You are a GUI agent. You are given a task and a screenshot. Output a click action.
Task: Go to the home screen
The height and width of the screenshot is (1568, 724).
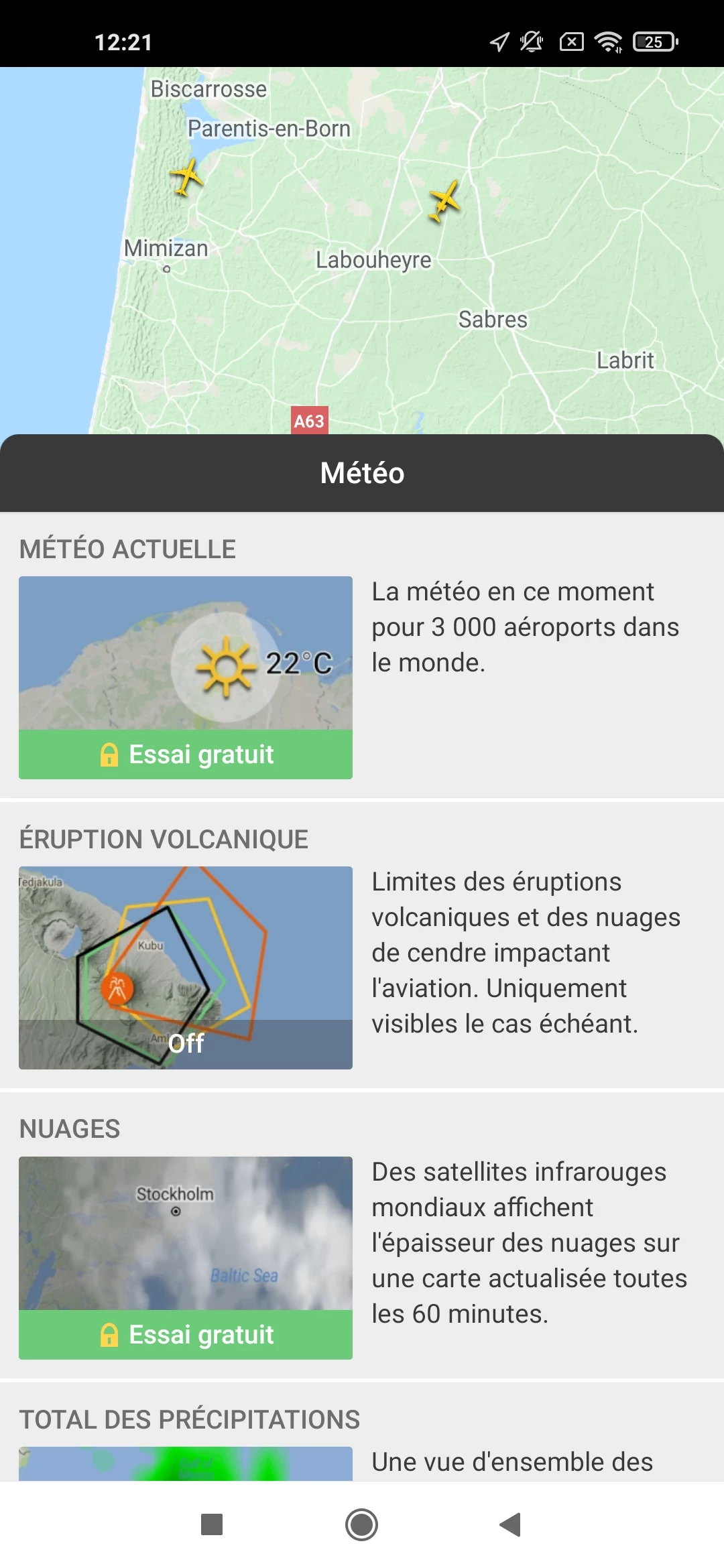pos(362,1524)
